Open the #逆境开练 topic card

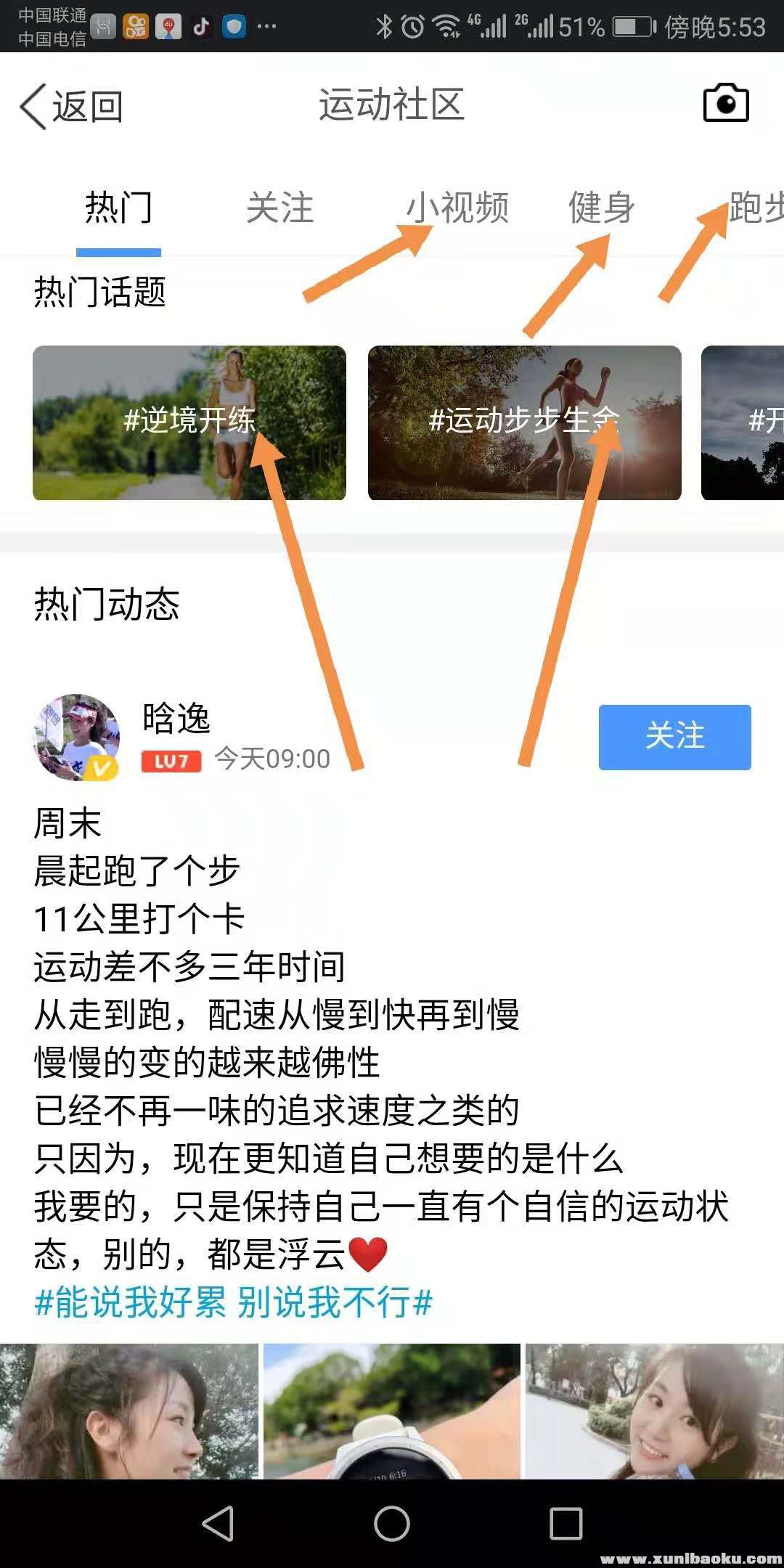189,422
